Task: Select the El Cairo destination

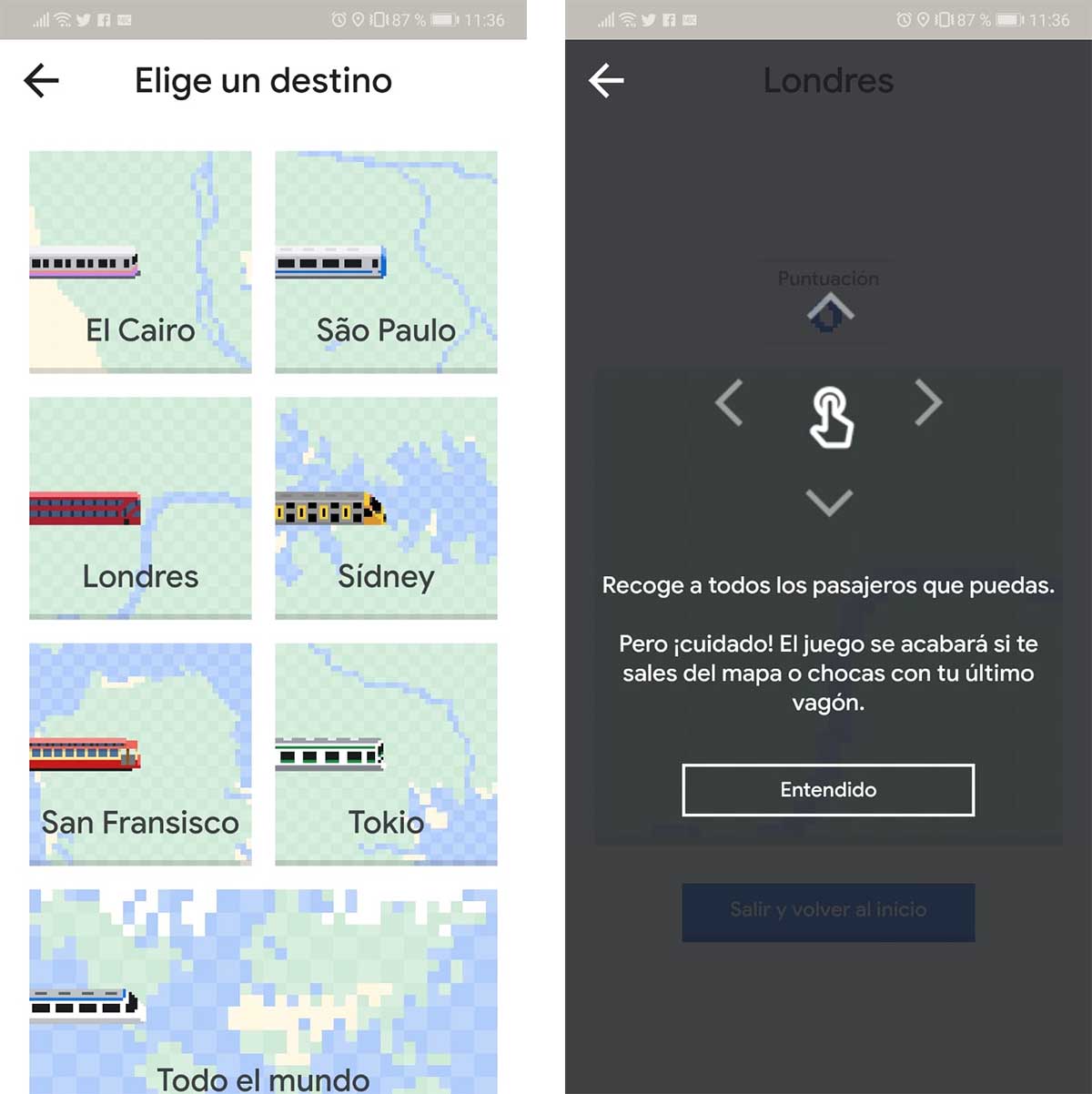Action: coord(140,262)
